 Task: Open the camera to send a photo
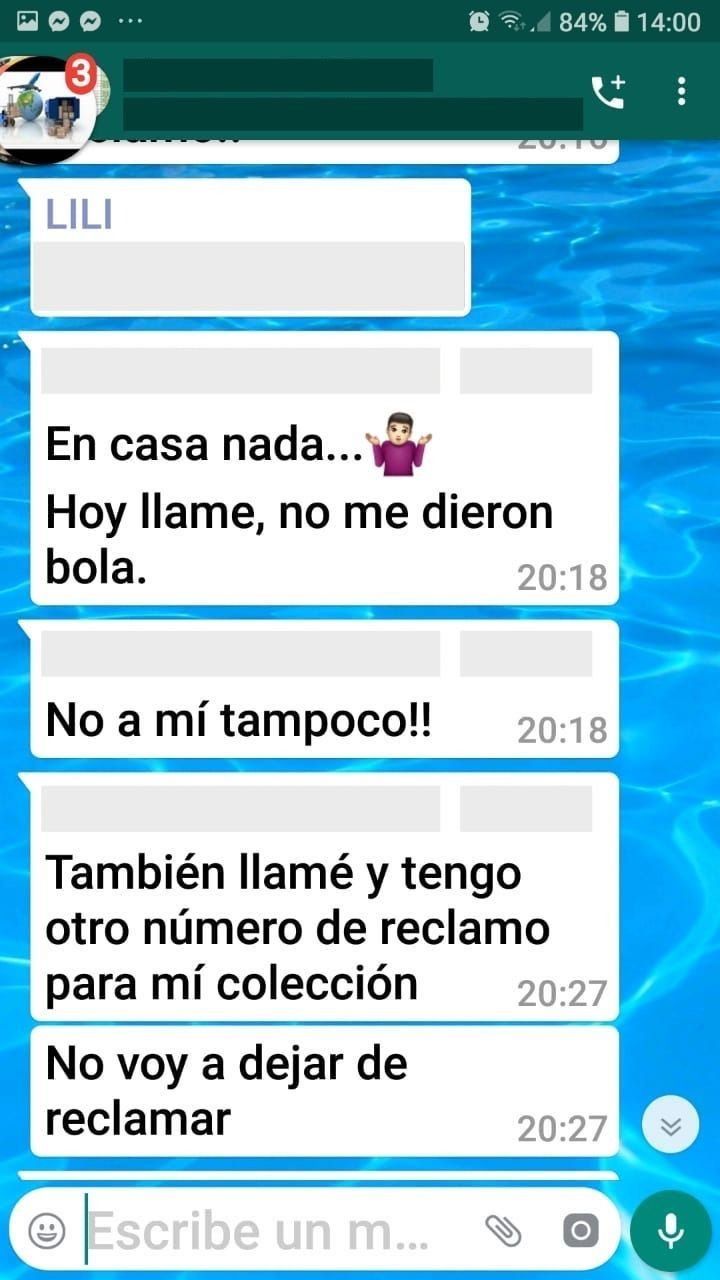click(x=580, y=1231)
